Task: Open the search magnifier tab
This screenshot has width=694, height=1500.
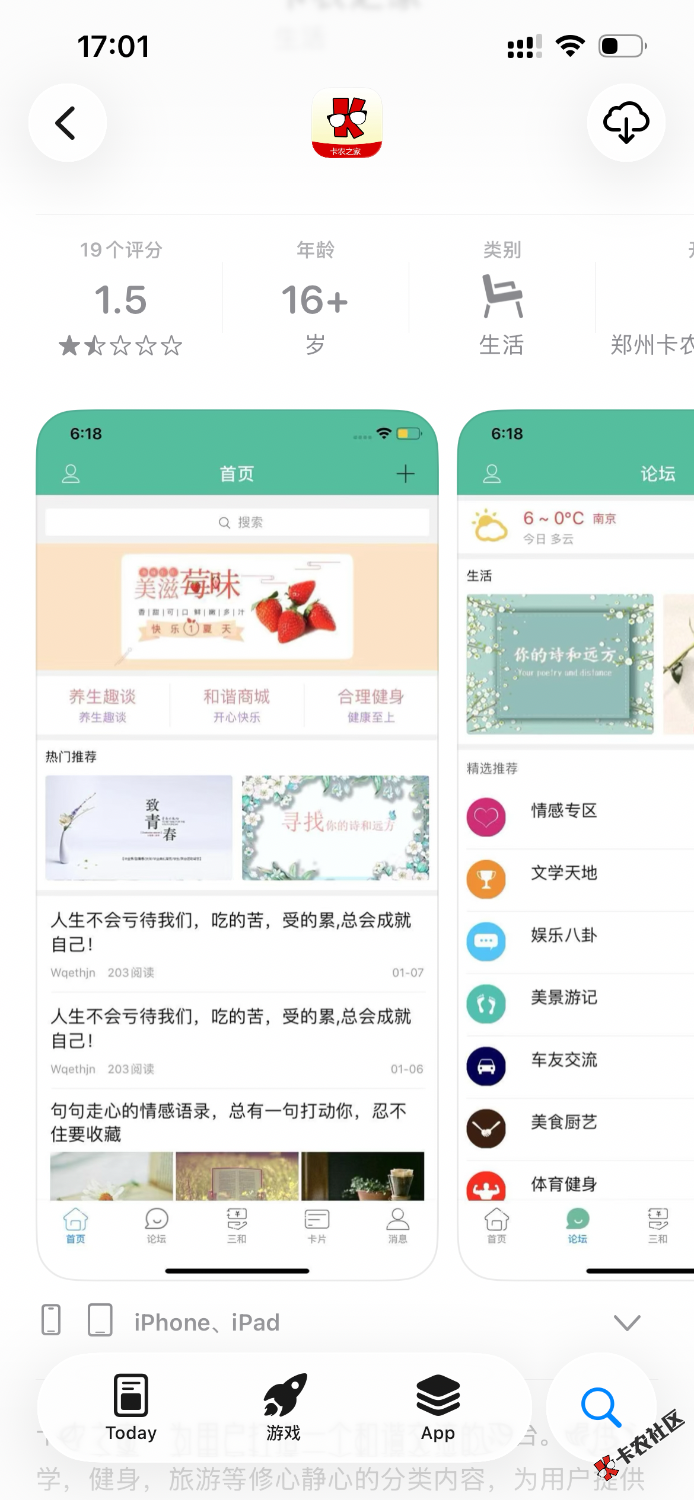Action: 601,1408
